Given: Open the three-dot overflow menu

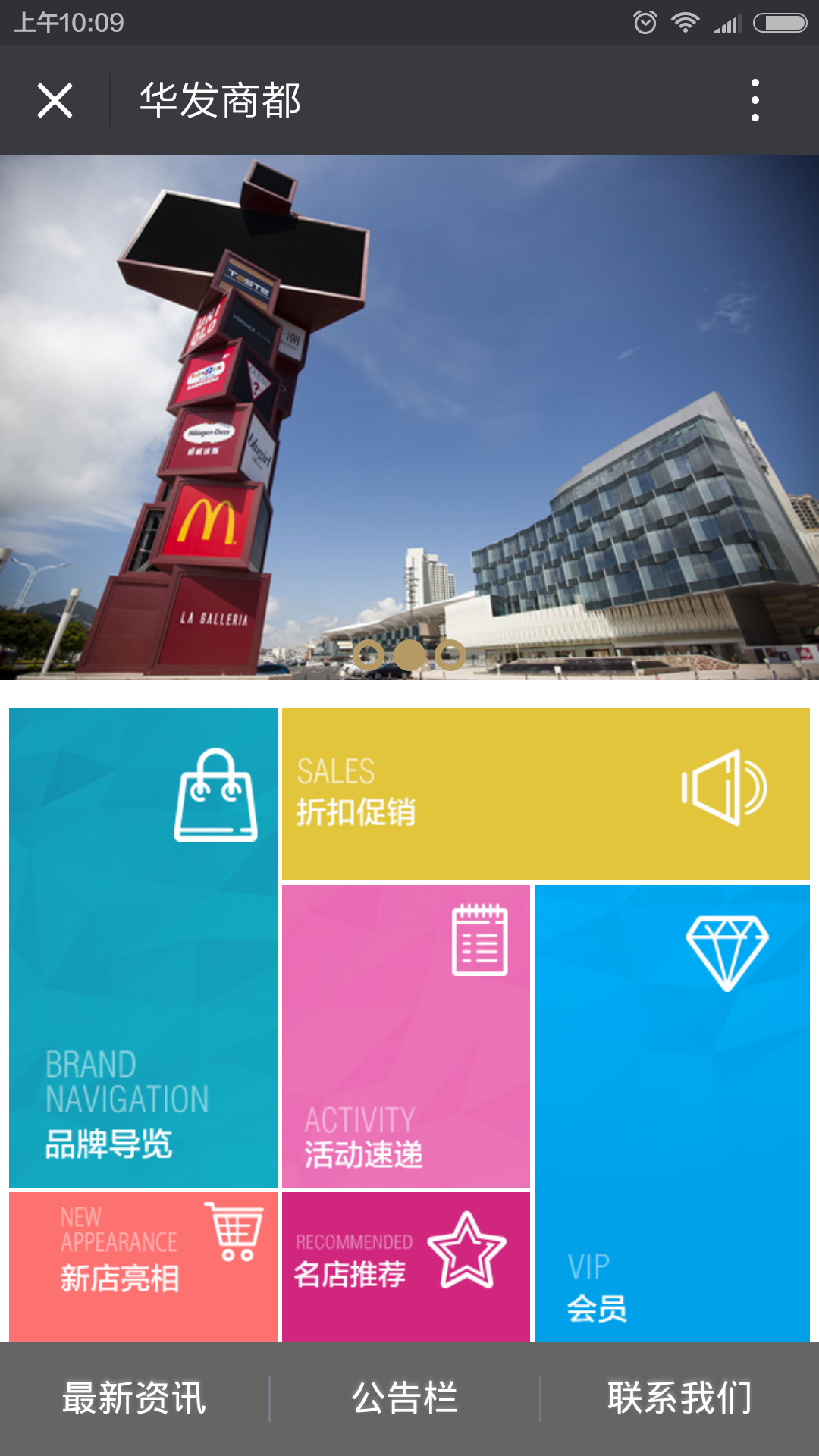Looking at the screenshot, I should coord(755,100).
